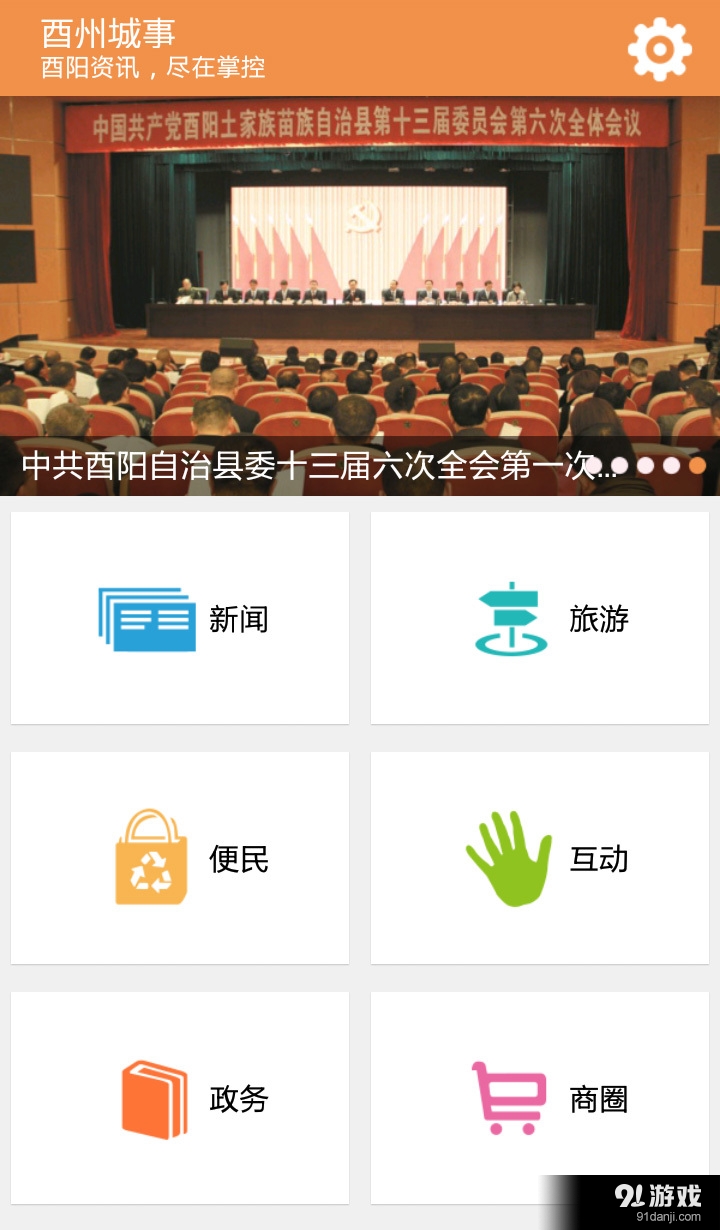Activate the highlighted orange carousel dot
Screen dimensions: 720x1230
[x=698, y=465]
